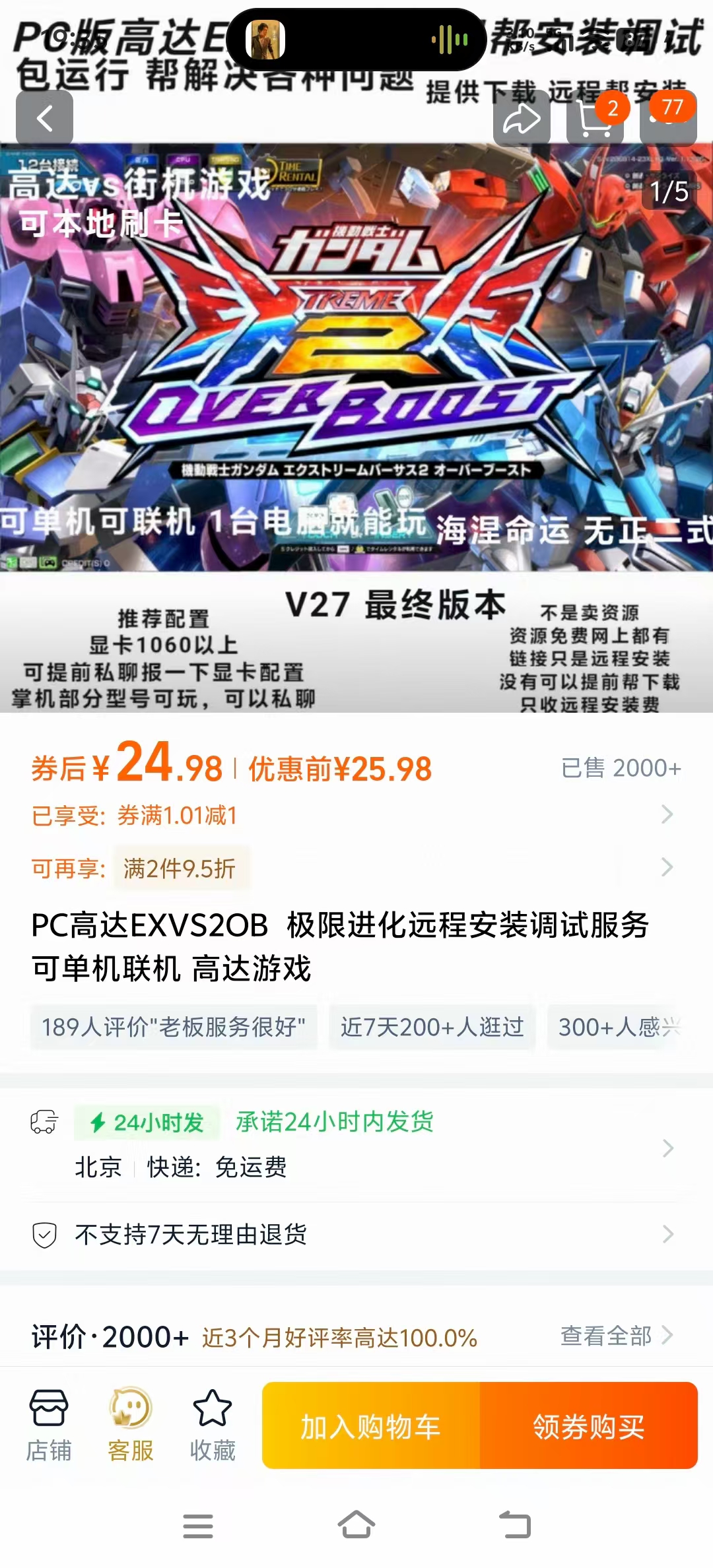Tap 加入购物车 to add to cart

click(x=371, y=1427)
